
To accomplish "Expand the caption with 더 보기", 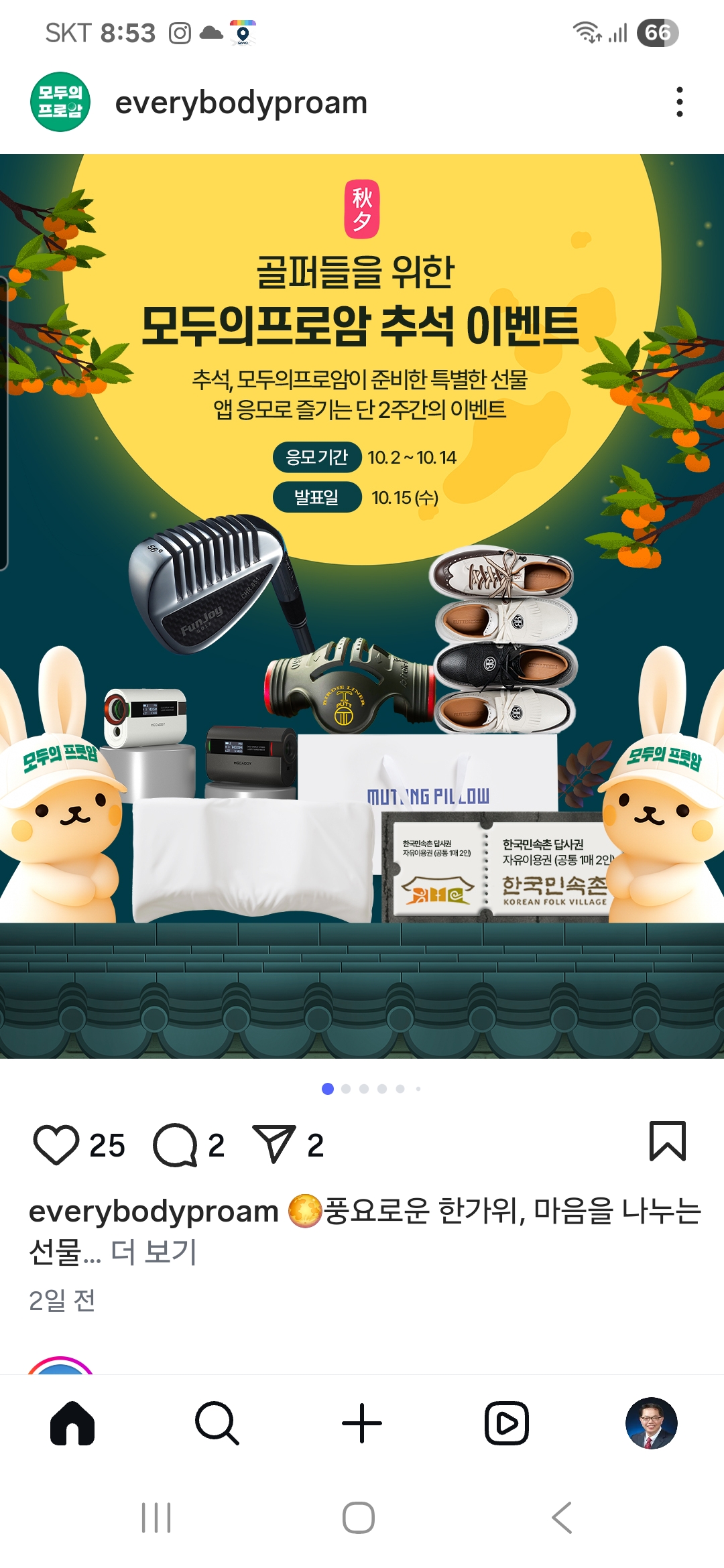I will [154, 1251].
